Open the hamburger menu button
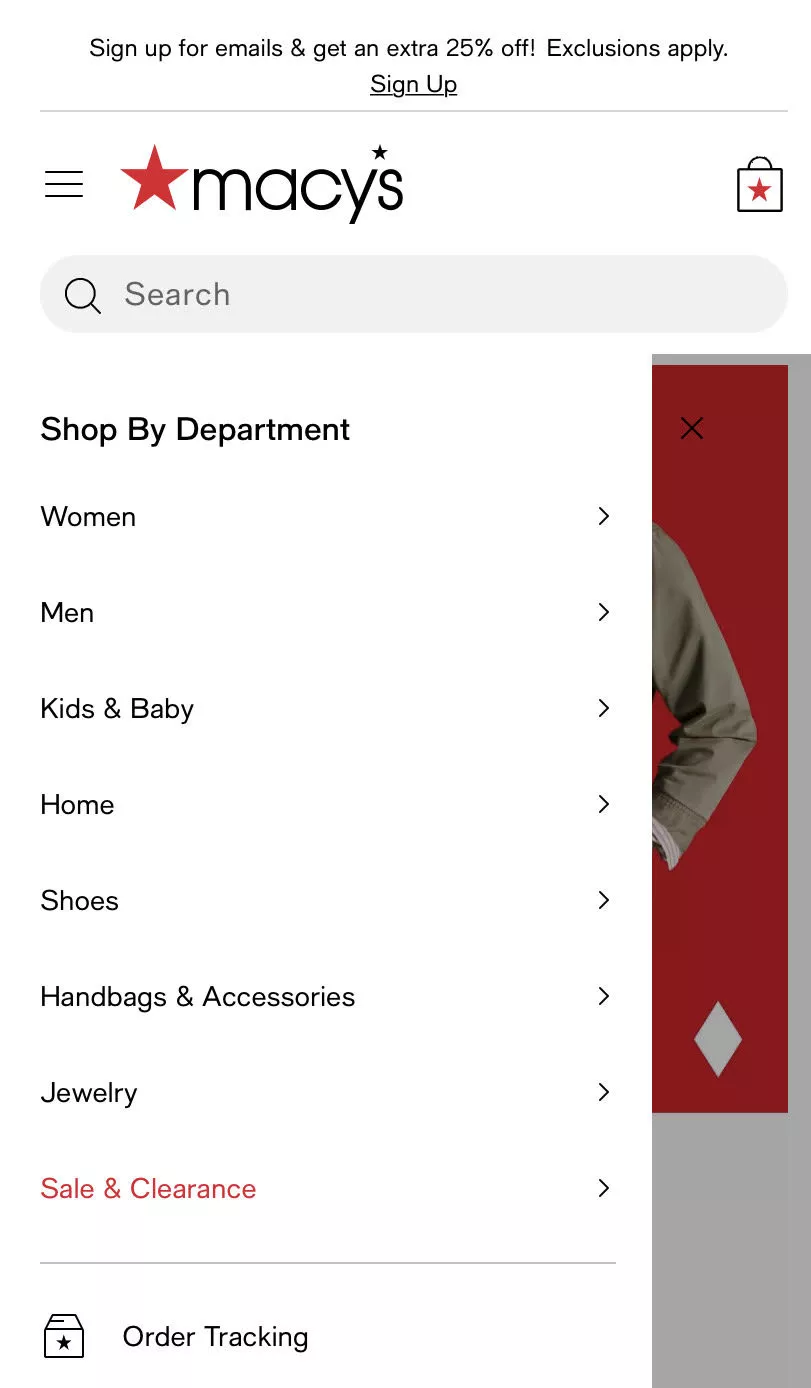This screenshot has height=1388, width=811. pos(64,184)
